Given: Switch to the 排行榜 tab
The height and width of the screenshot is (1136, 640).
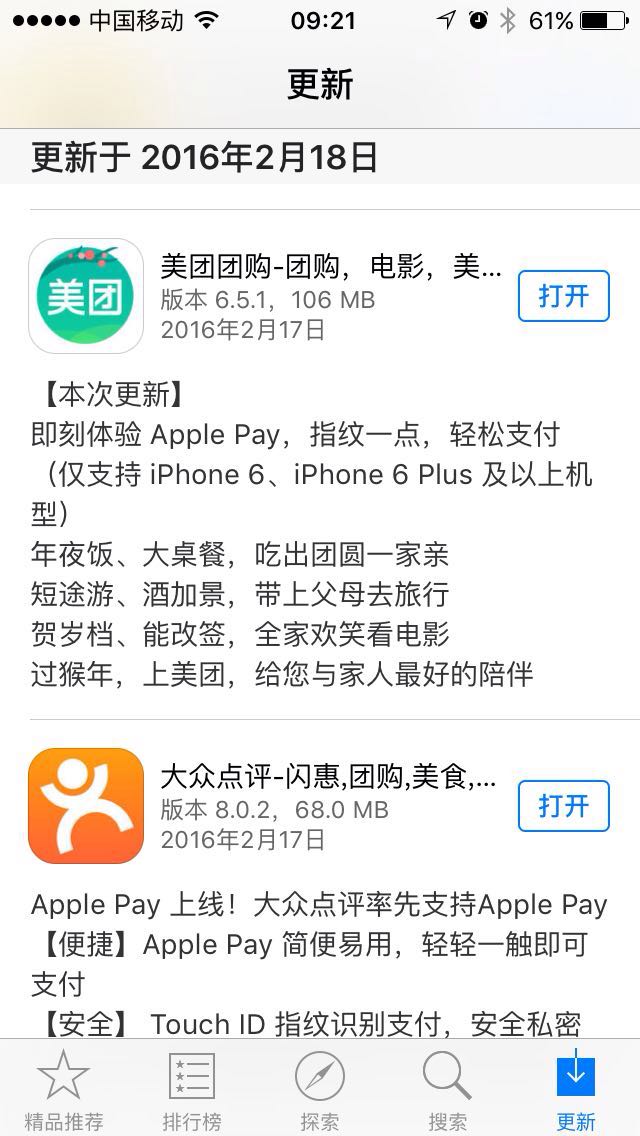Looking at the screenshot, I should coord(192,1090).
